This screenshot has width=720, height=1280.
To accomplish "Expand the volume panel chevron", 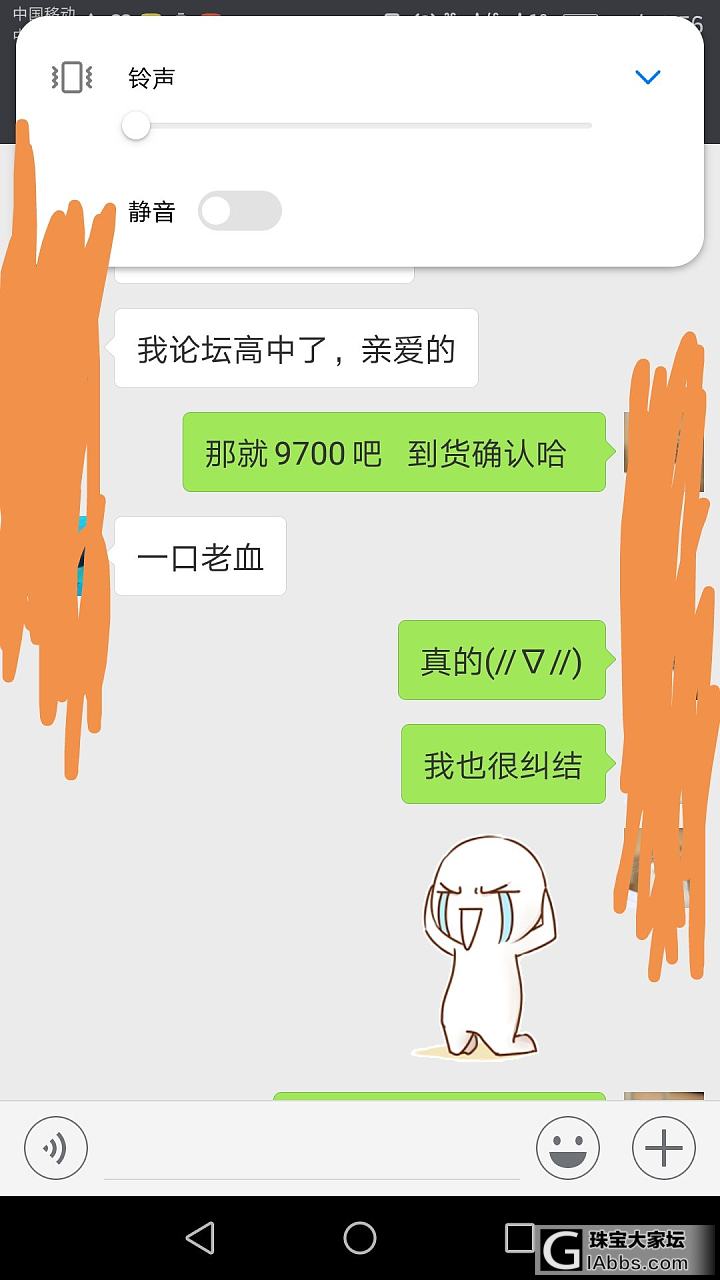I will point(648,77).
